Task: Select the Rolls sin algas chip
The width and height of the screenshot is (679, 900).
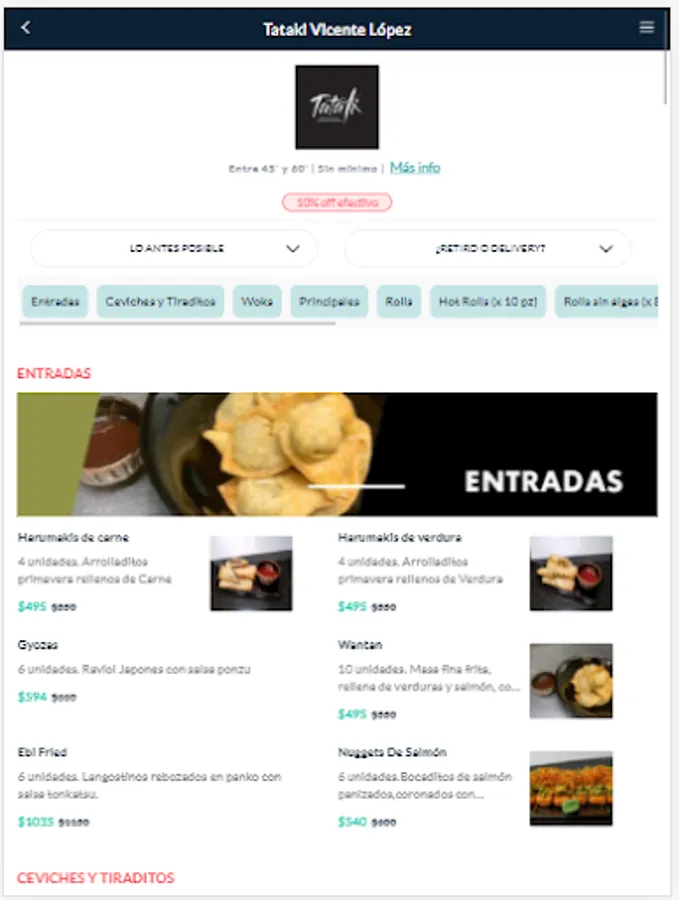Action: pyautogui.click(x=608, y=301)
